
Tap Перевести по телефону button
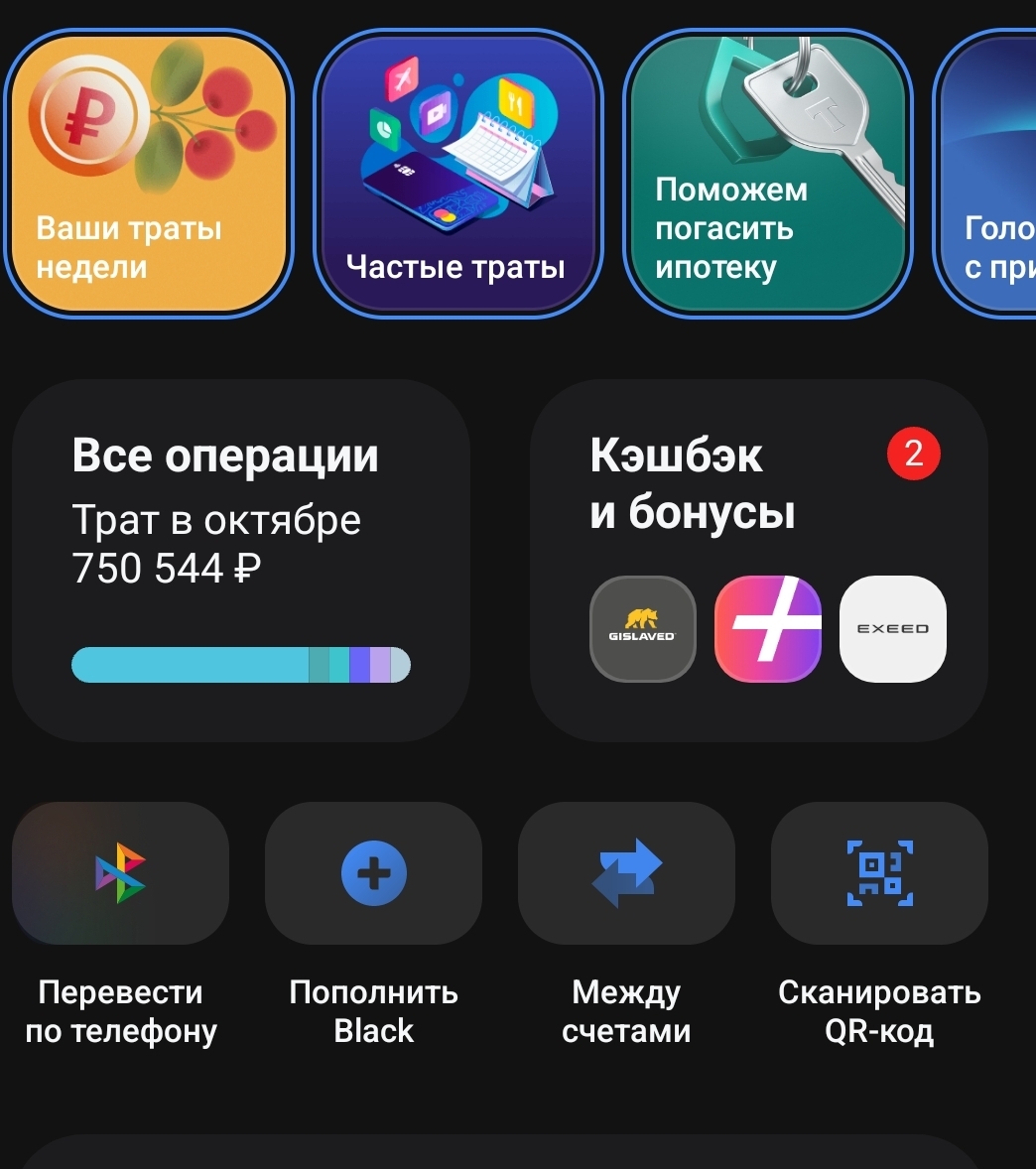pos(120,873)
